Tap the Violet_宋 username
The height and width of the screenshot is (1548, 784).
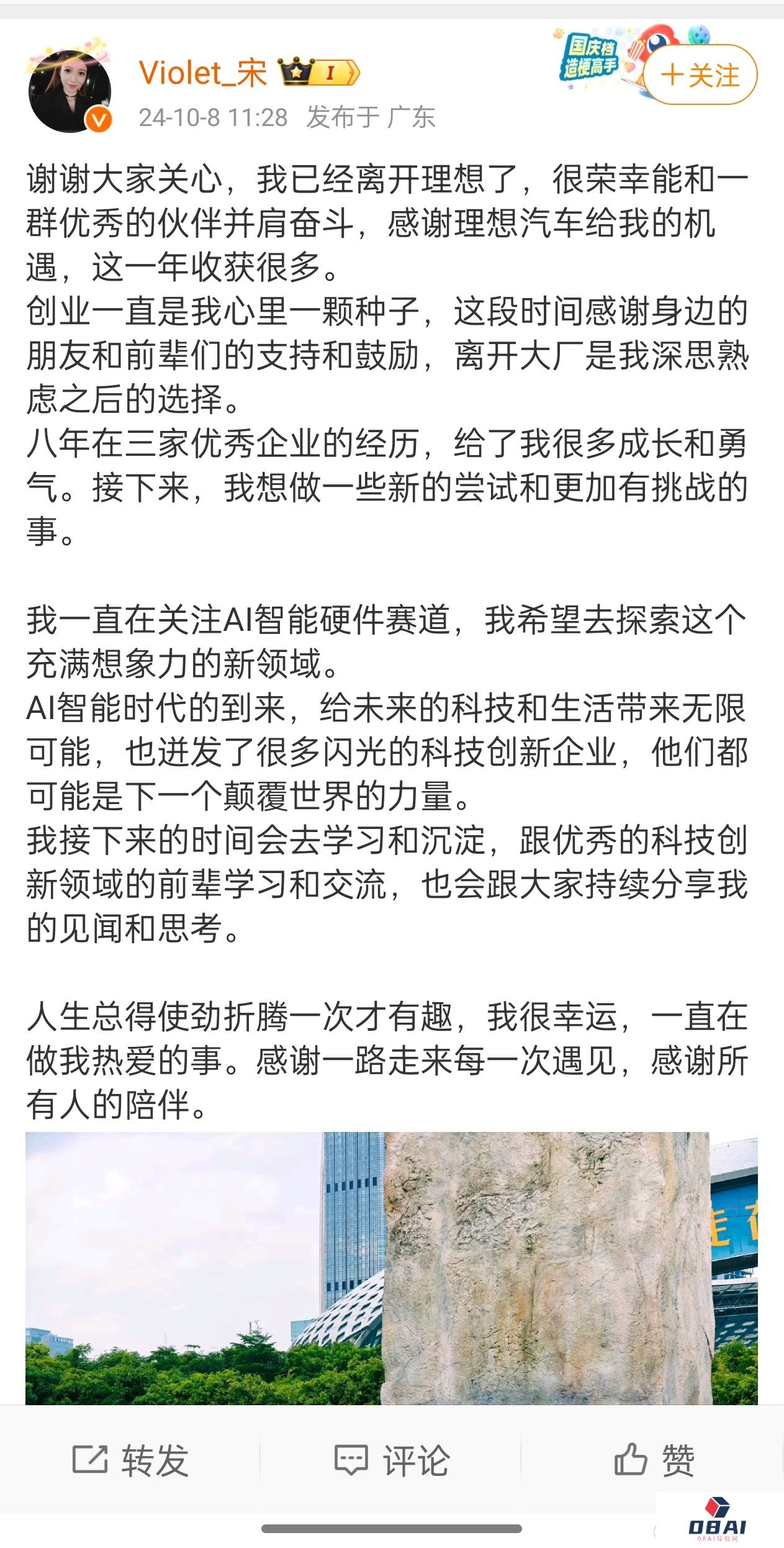point(203,73)
